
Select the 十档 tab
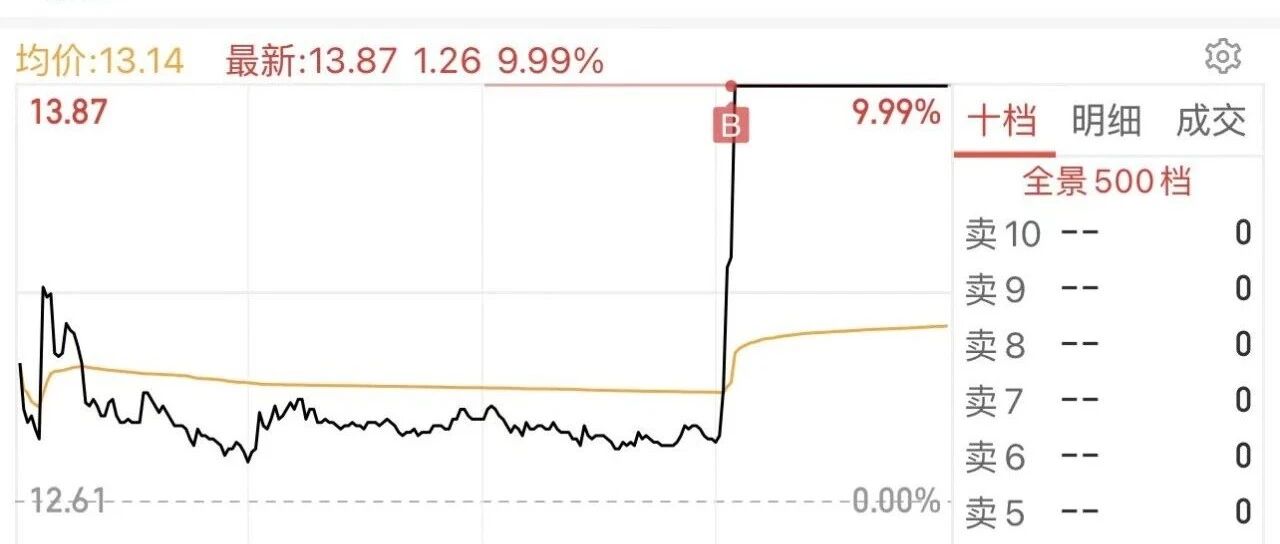(x=1003, y=121)
